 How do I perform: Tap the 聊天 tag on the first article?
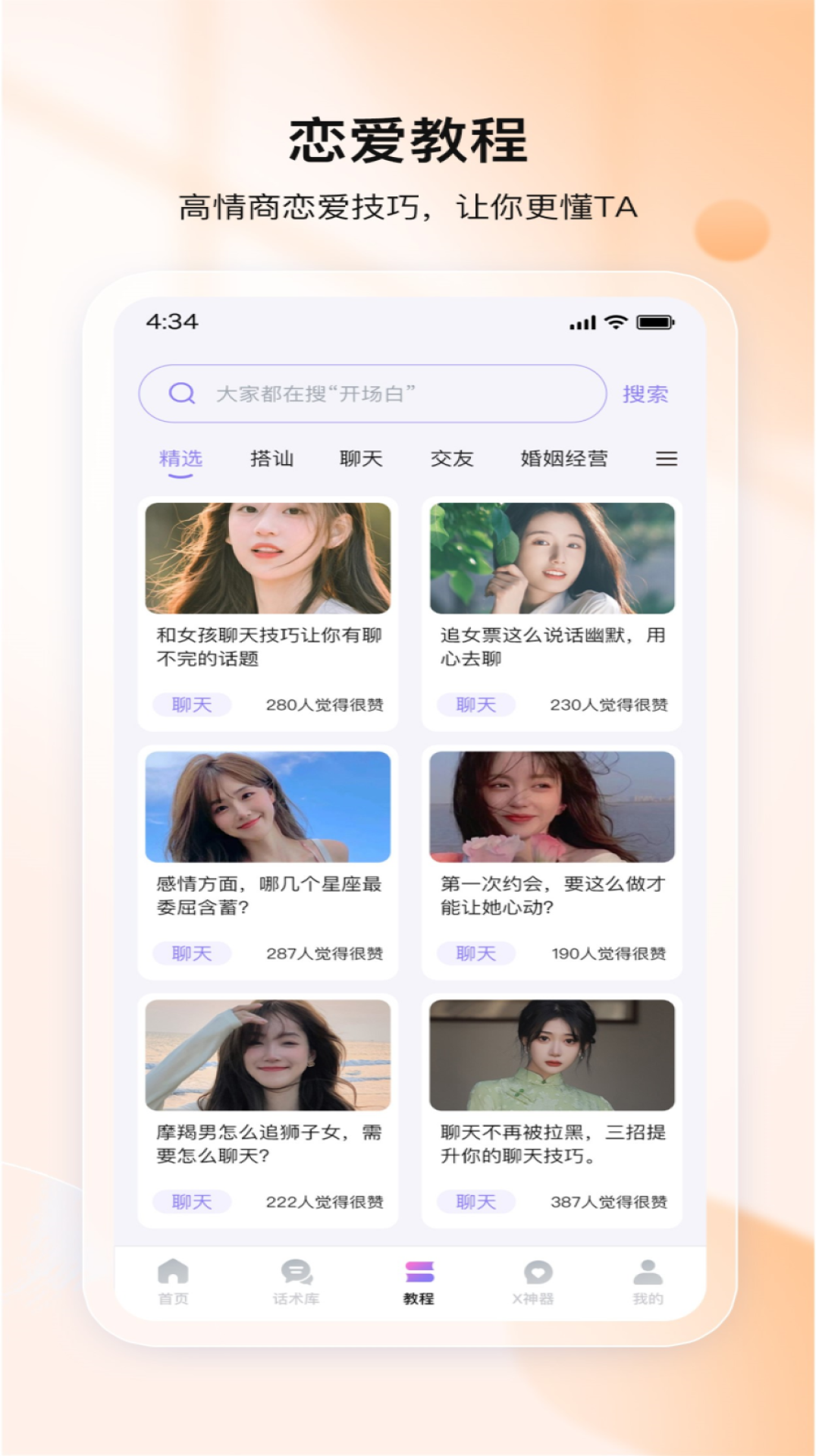(193, 704)
